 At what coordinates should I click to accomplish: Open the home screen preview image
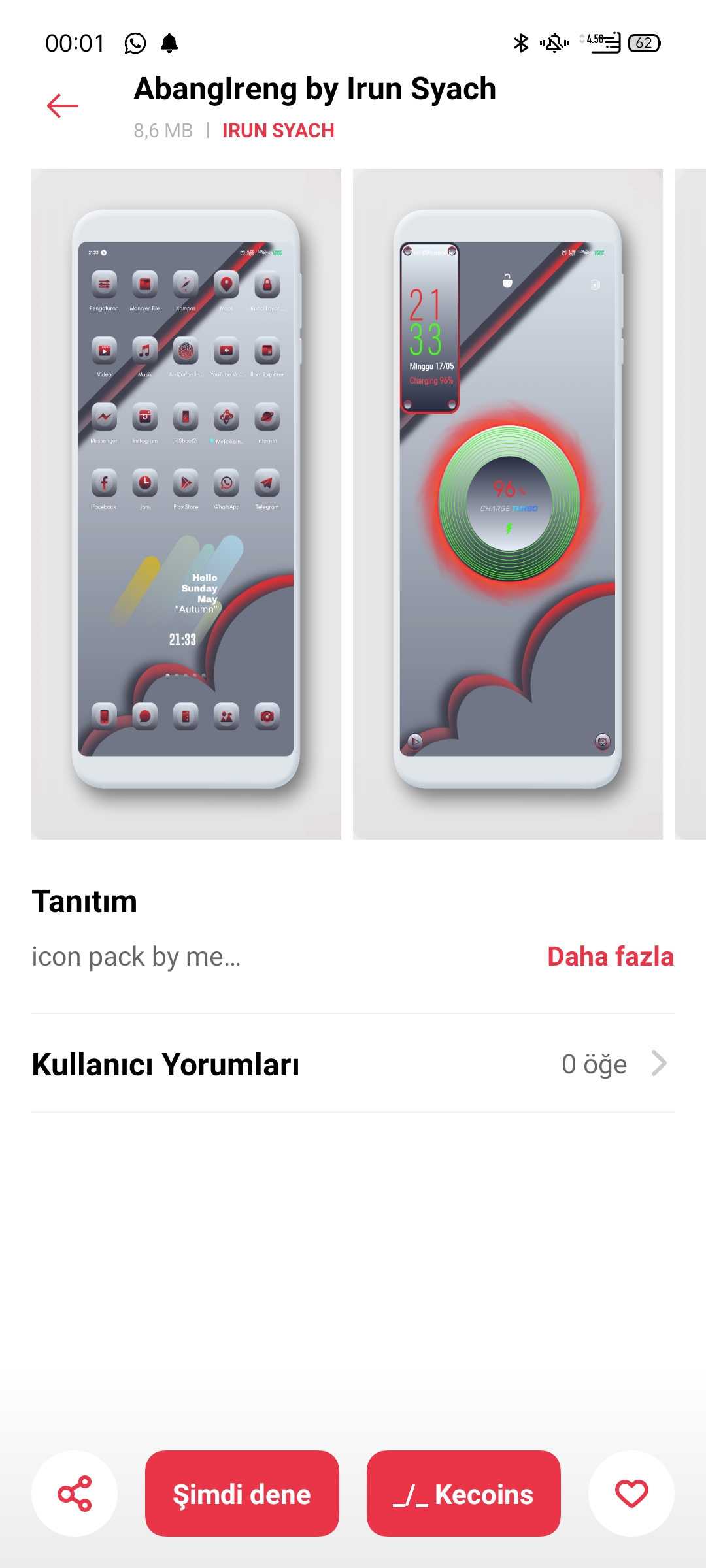click(186, 504)
